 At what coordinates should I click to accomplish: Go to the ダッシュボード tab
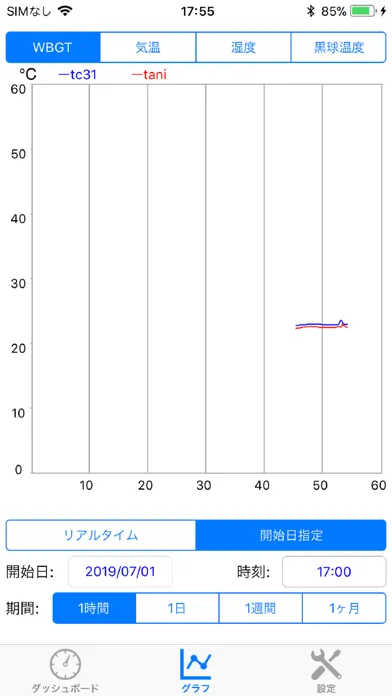pyautogui.click(x=65, y=671)
